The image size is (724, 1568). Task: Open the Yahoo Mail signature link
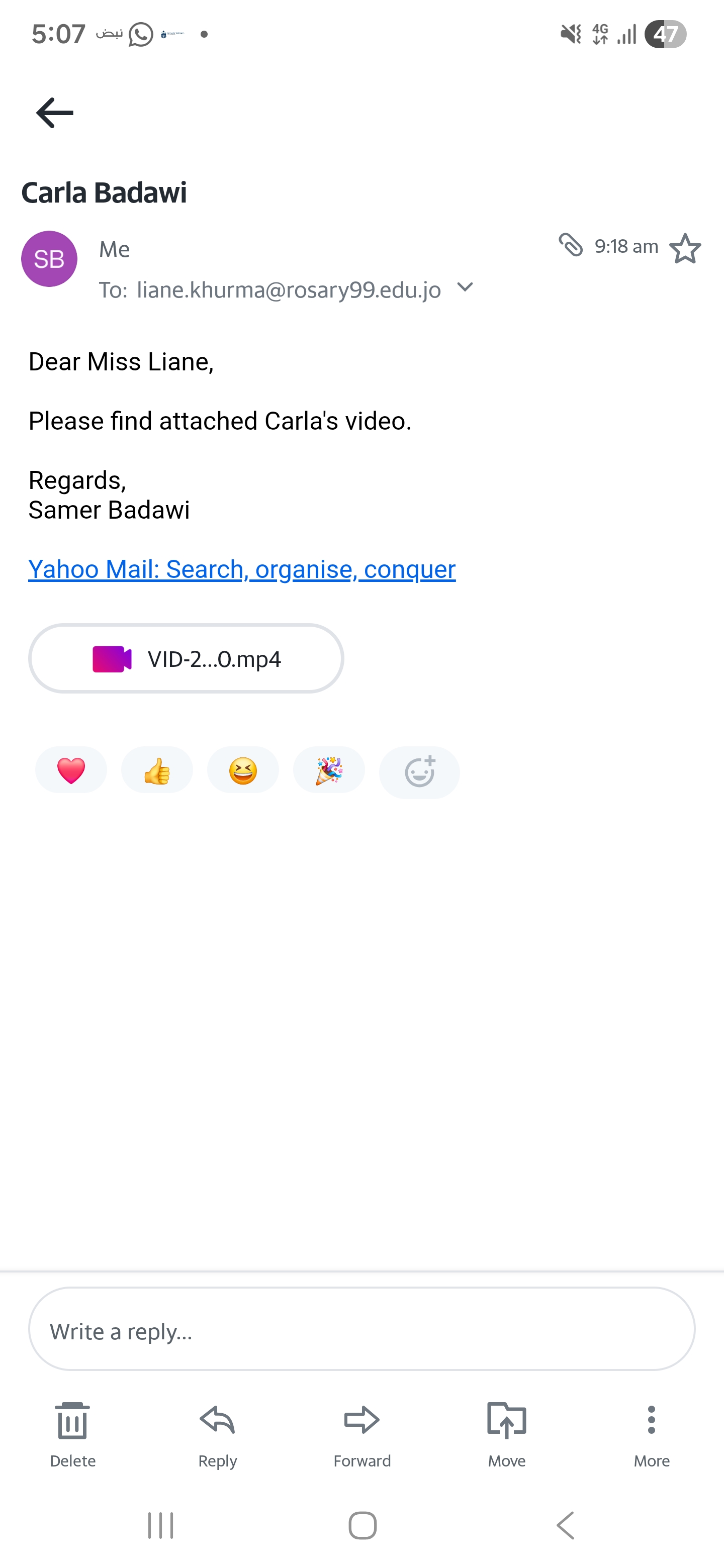pyautogui.click(x=242, y=569)
